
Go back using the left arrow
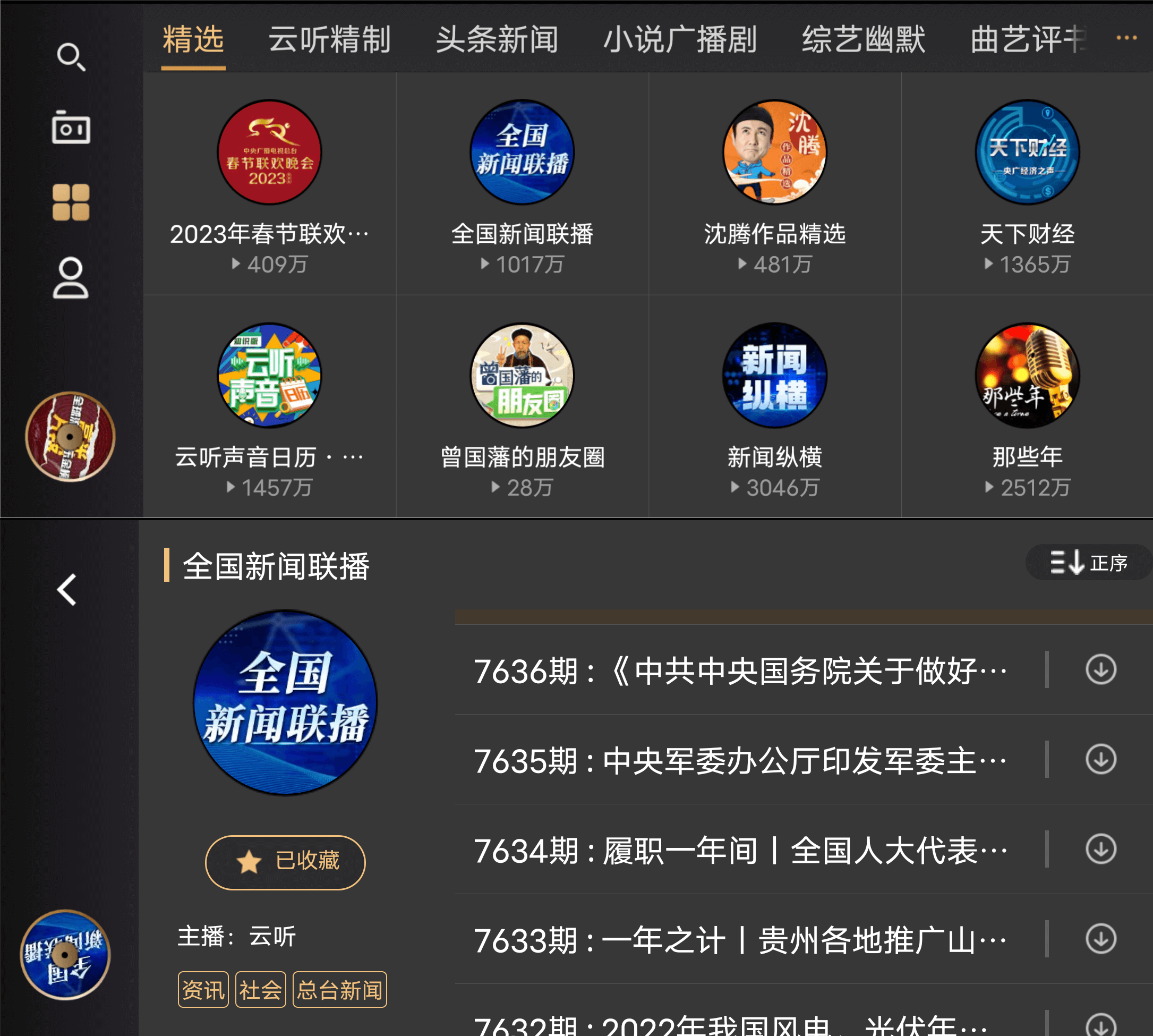coord(67,589)
